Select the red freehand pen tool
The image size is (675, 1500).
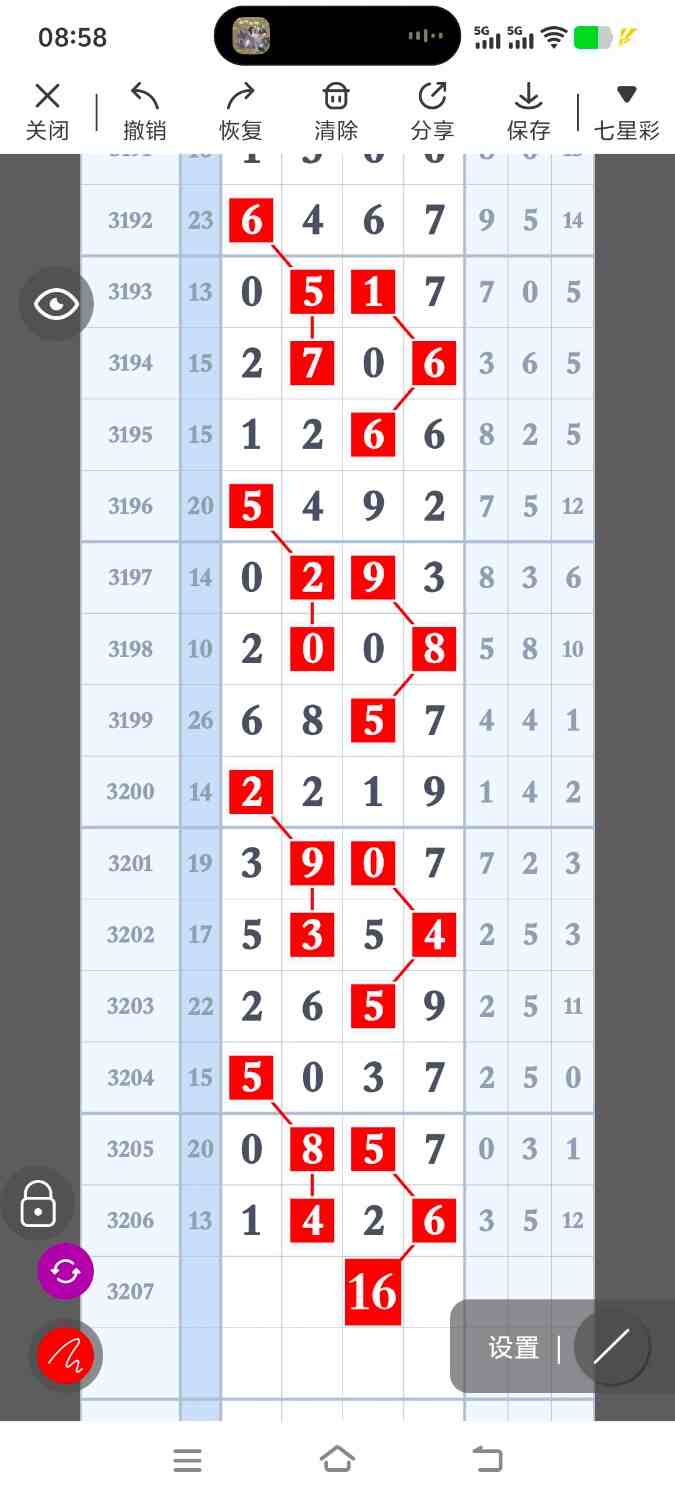click(66, 1355)
